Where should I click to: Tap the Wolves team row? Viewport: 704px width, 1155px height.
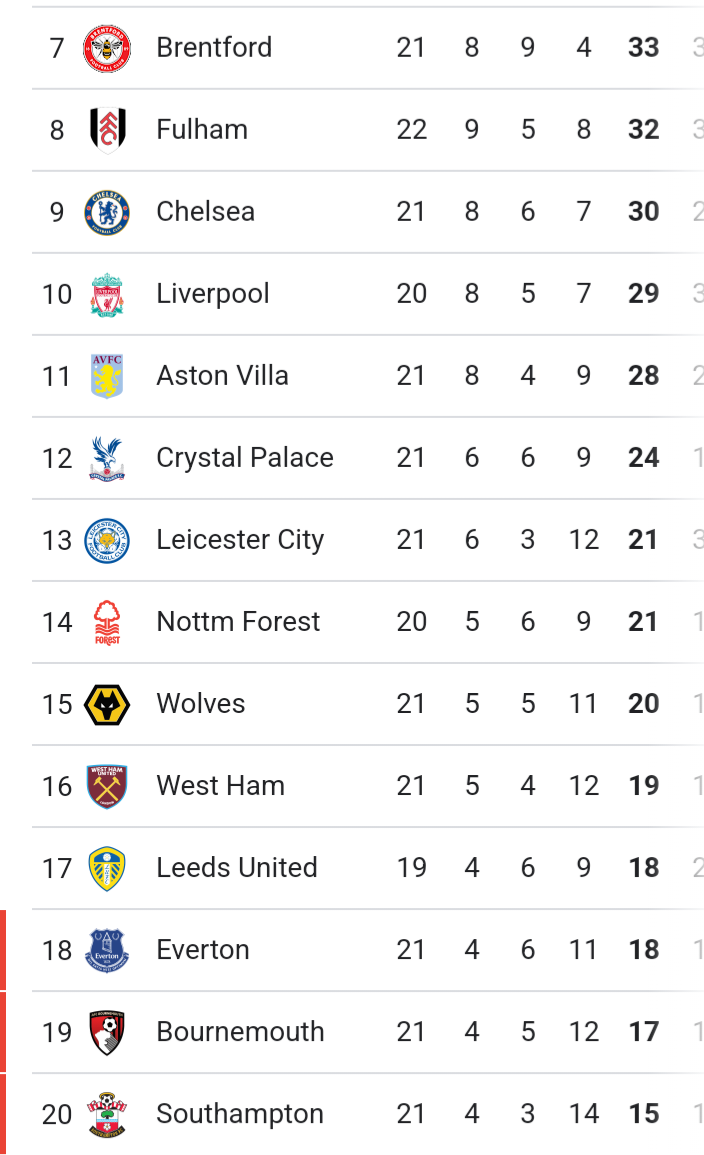point(367,703)
